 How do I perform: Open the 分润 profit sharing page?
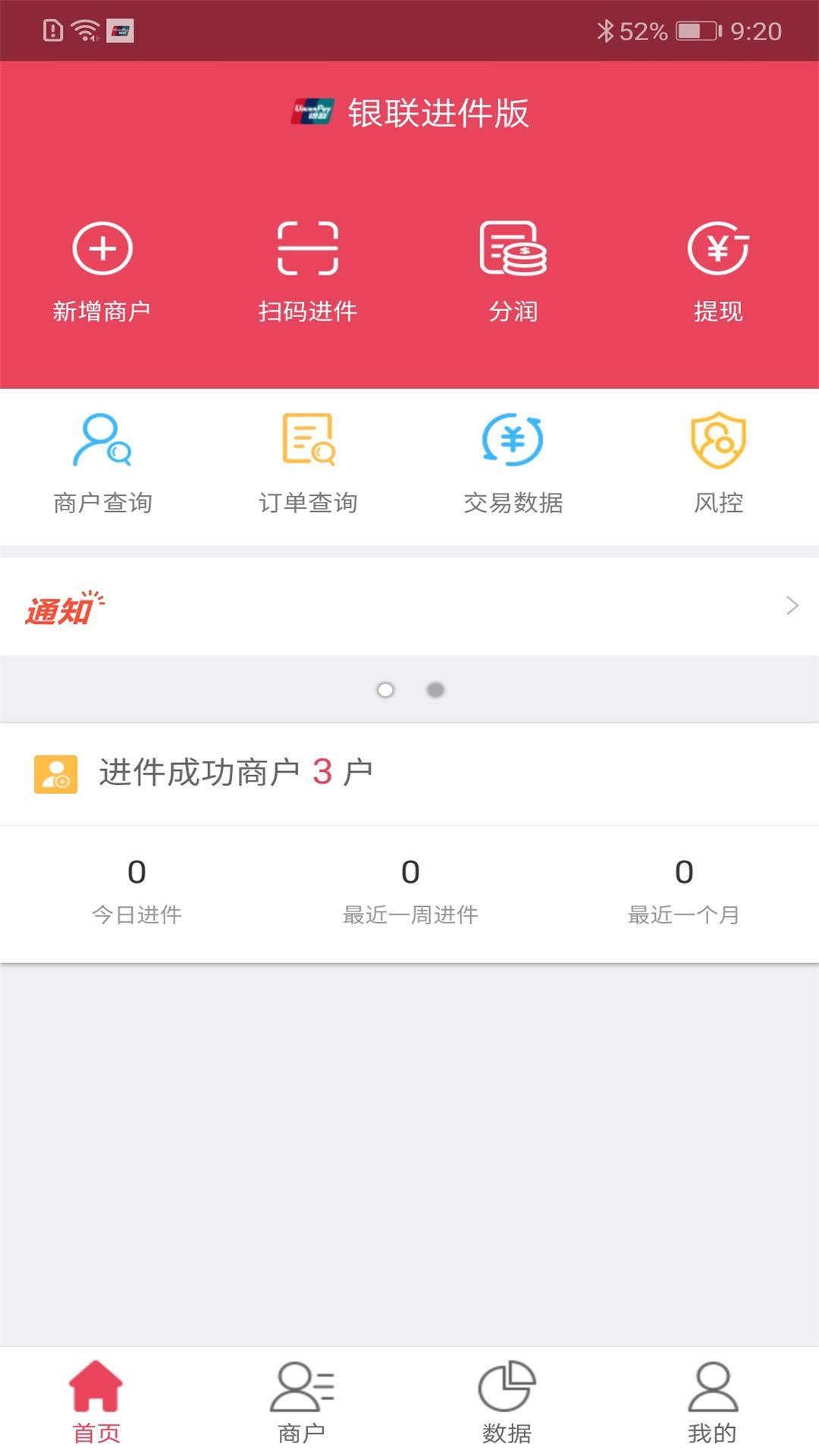(513, 270)
